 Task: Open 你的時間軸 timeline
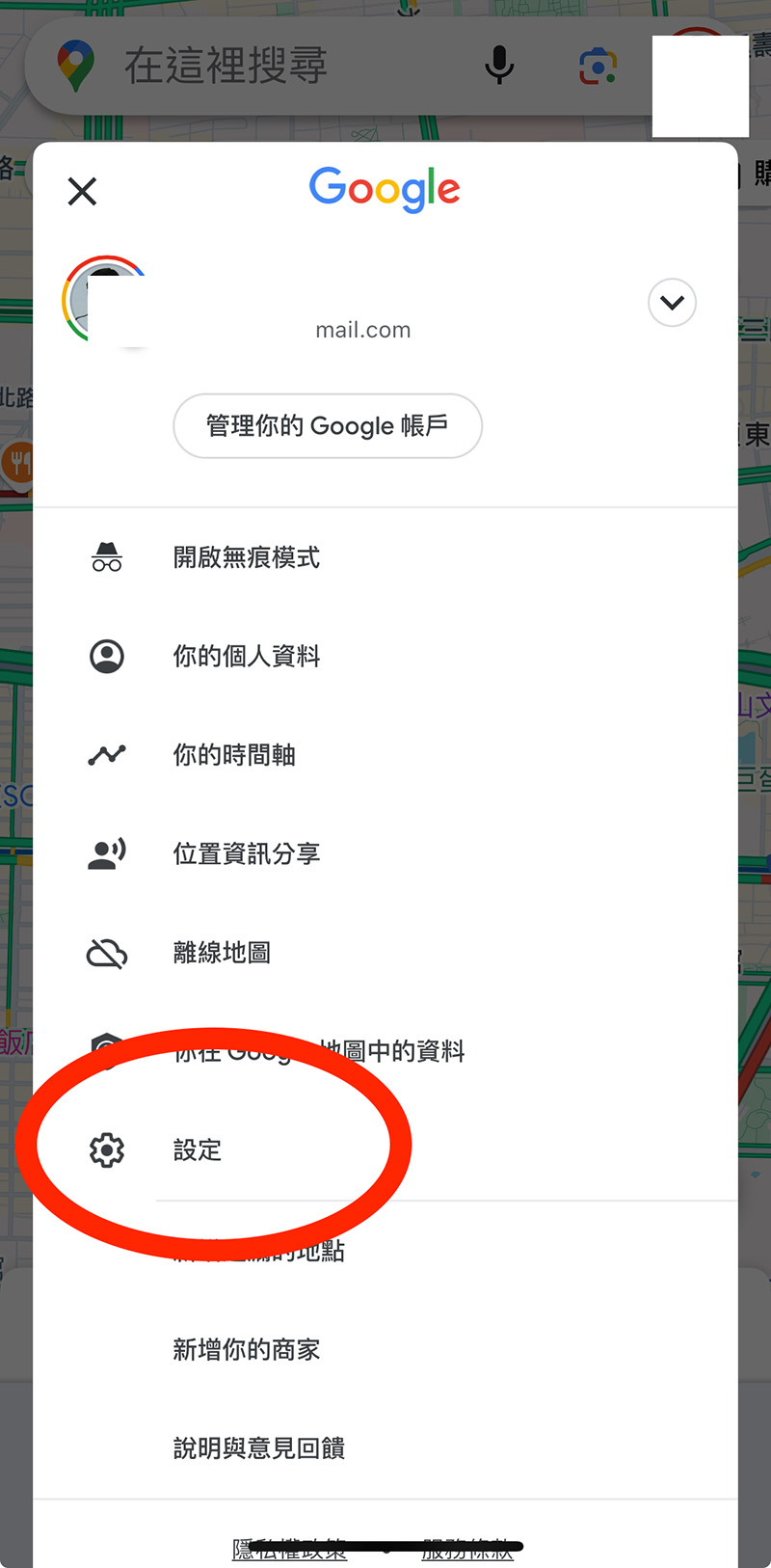[234, 755]
